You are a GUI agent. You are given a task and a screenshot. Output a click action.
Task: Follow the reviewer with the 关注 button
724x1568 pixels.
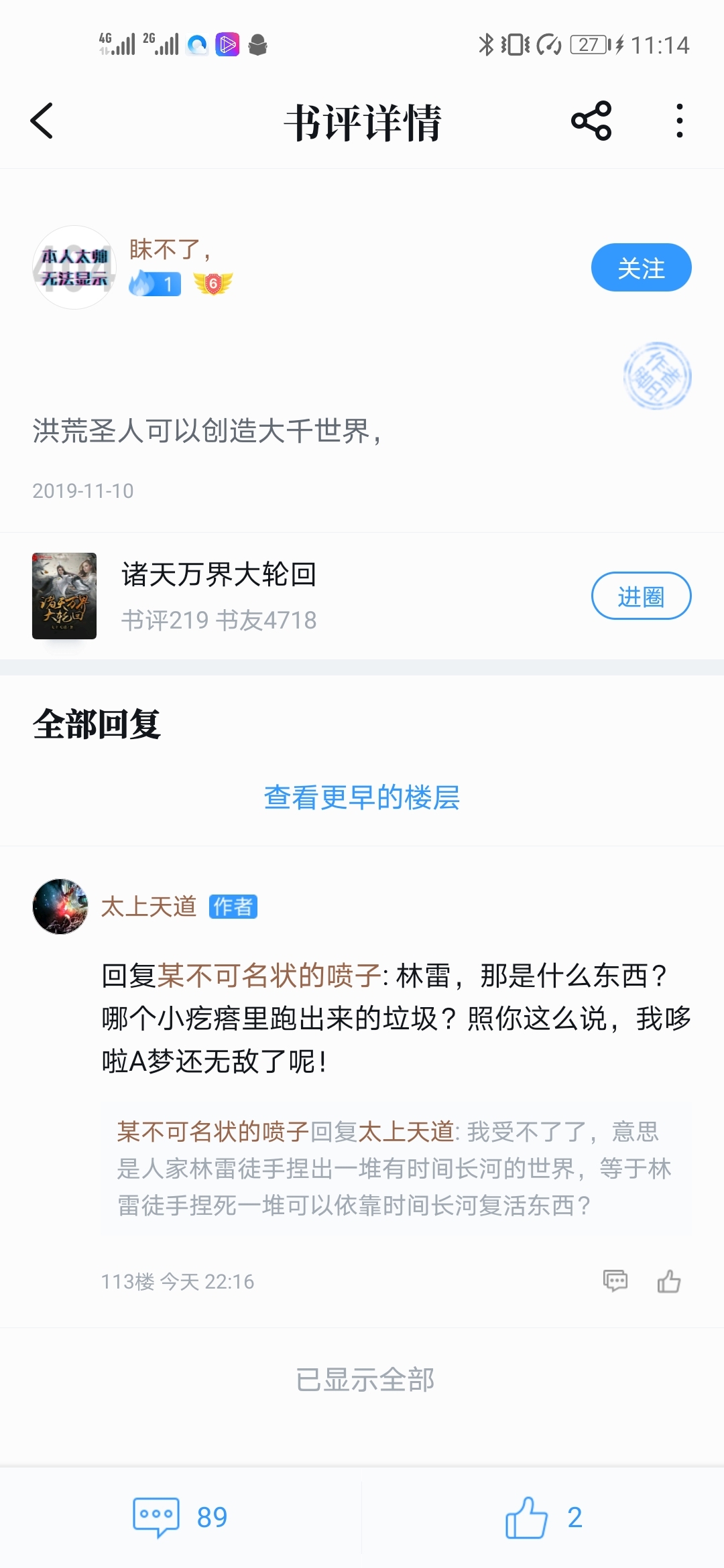(x=640, y=268)
